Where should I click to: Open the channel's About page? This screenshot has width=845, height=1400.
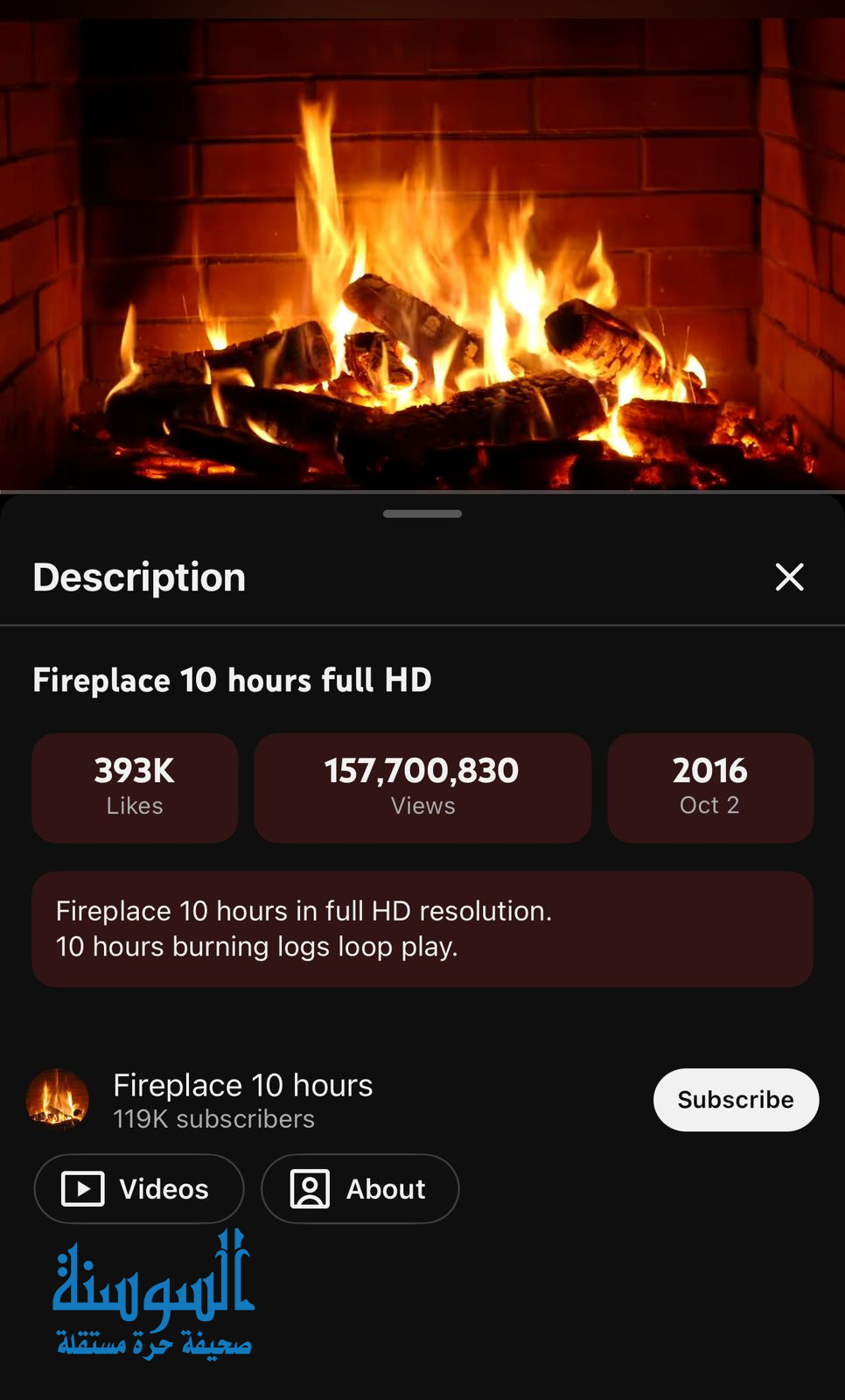point(360,1189)
